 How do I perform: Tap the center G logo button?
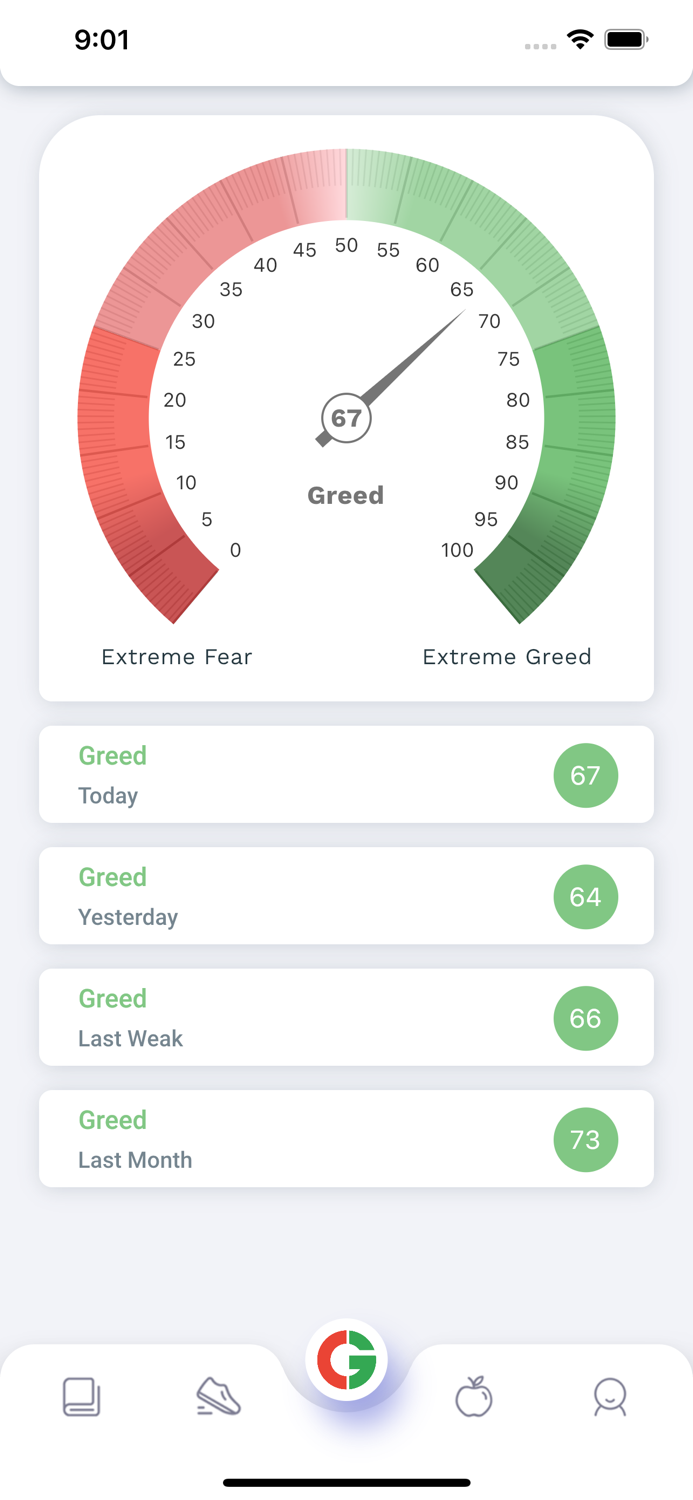pyautogui.click(x=347, y=1360)
